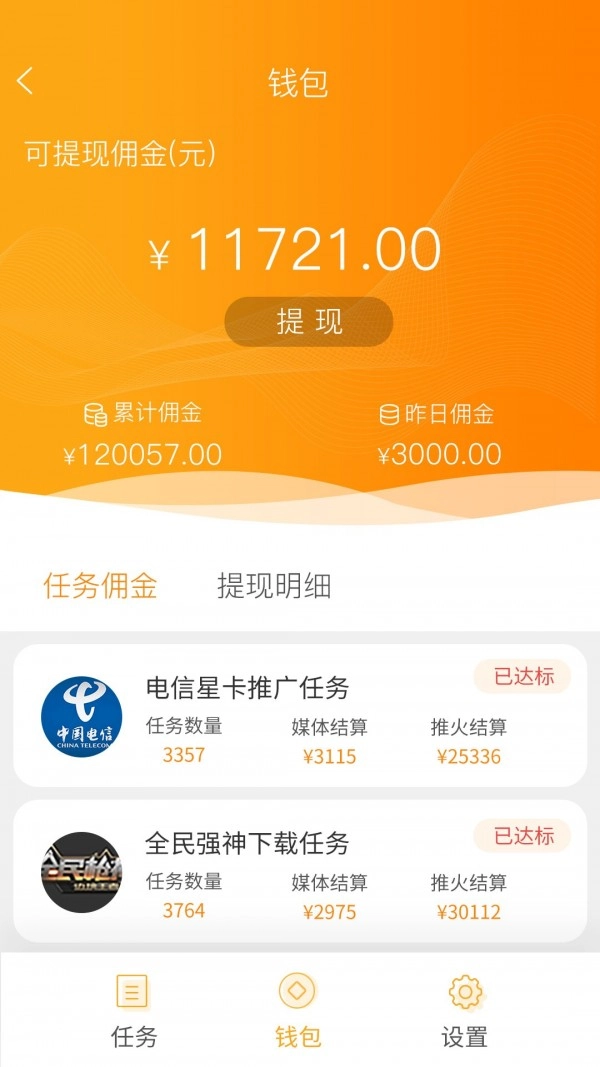Select the 任务佣金 tab
The width and height of the screenshot is (600, 1067).
click(x=100, y=586)
